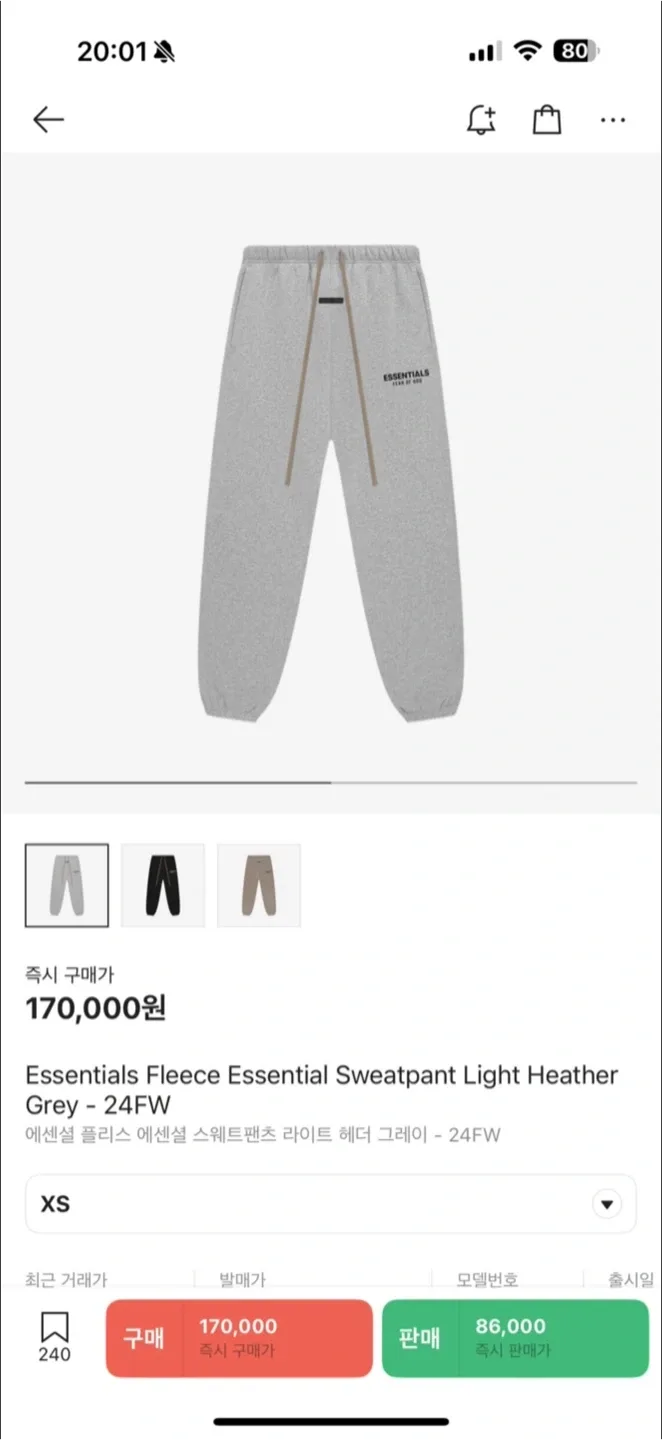Select the beige sweatpants thumbnail
662x1440 pixels.
[x=259, y=885]
